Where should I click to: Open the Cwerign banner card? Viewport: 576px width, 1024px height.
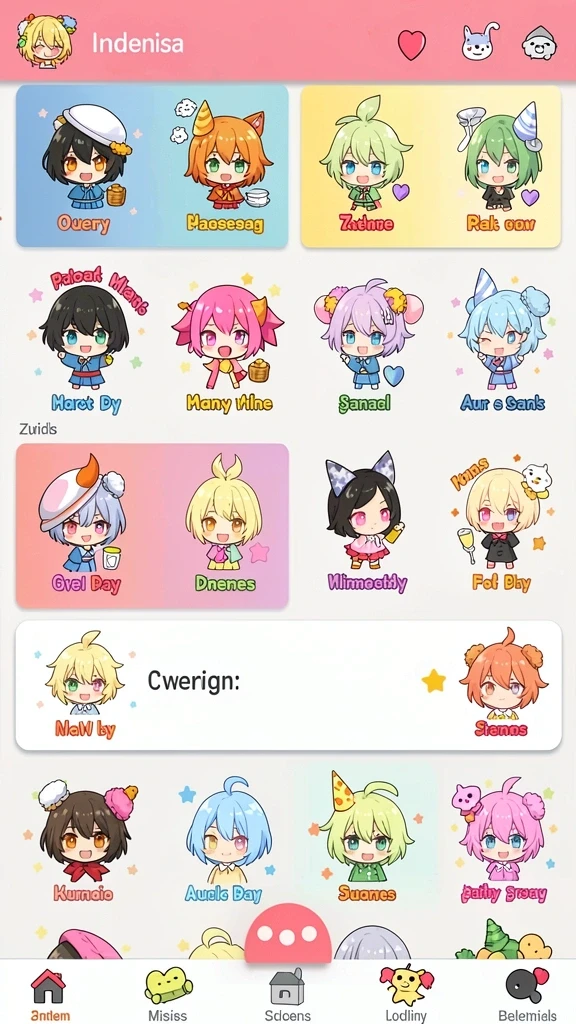[x=288, y=685]
